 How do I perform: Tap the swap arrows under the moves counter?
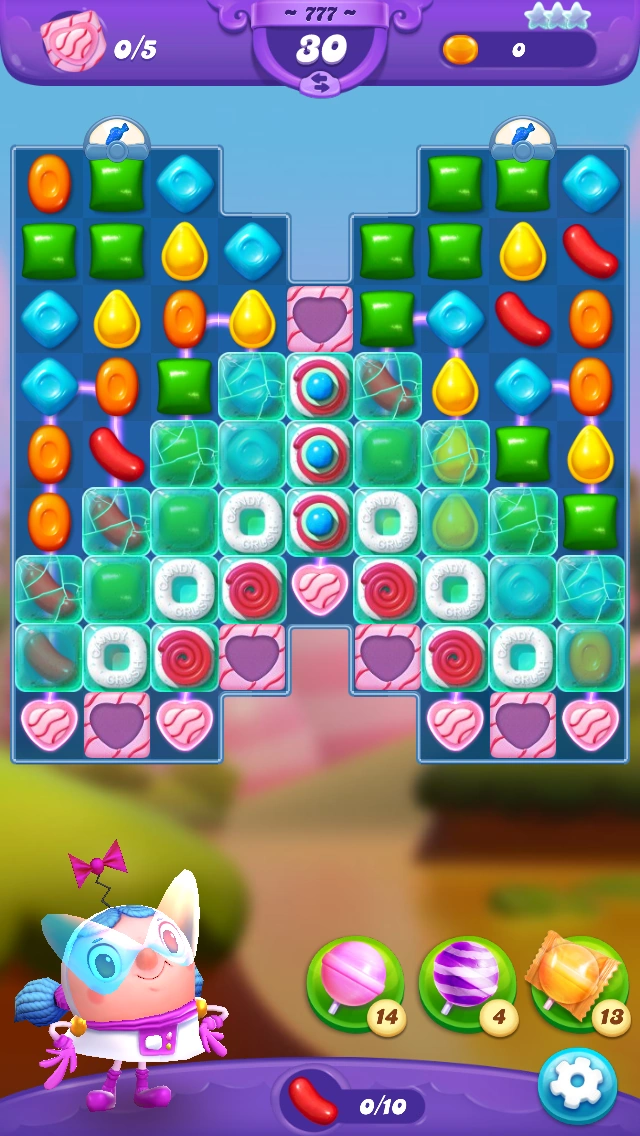click(320, 84)
